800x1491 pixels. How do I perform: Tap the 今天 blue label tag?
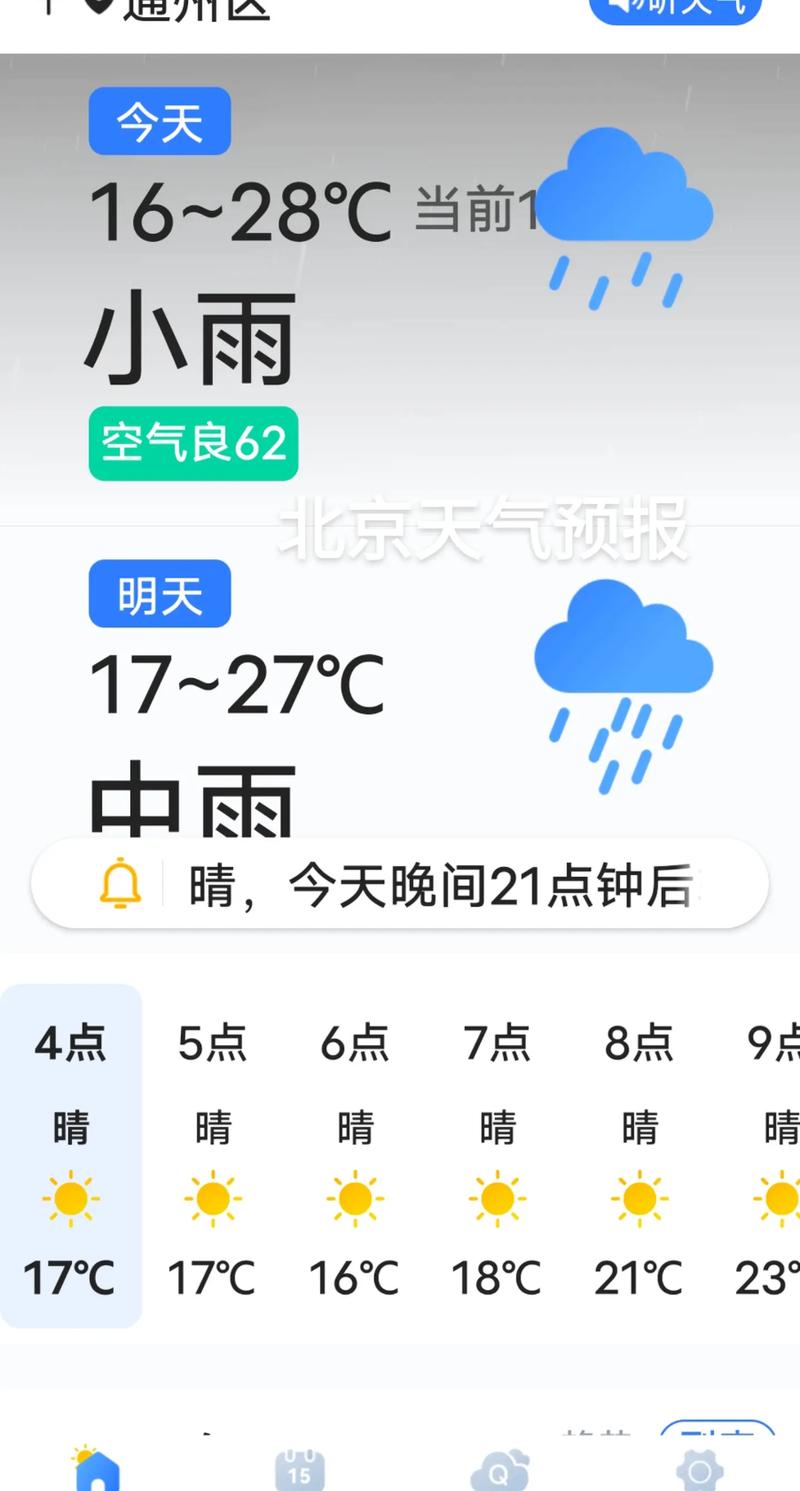click(159, 121)
